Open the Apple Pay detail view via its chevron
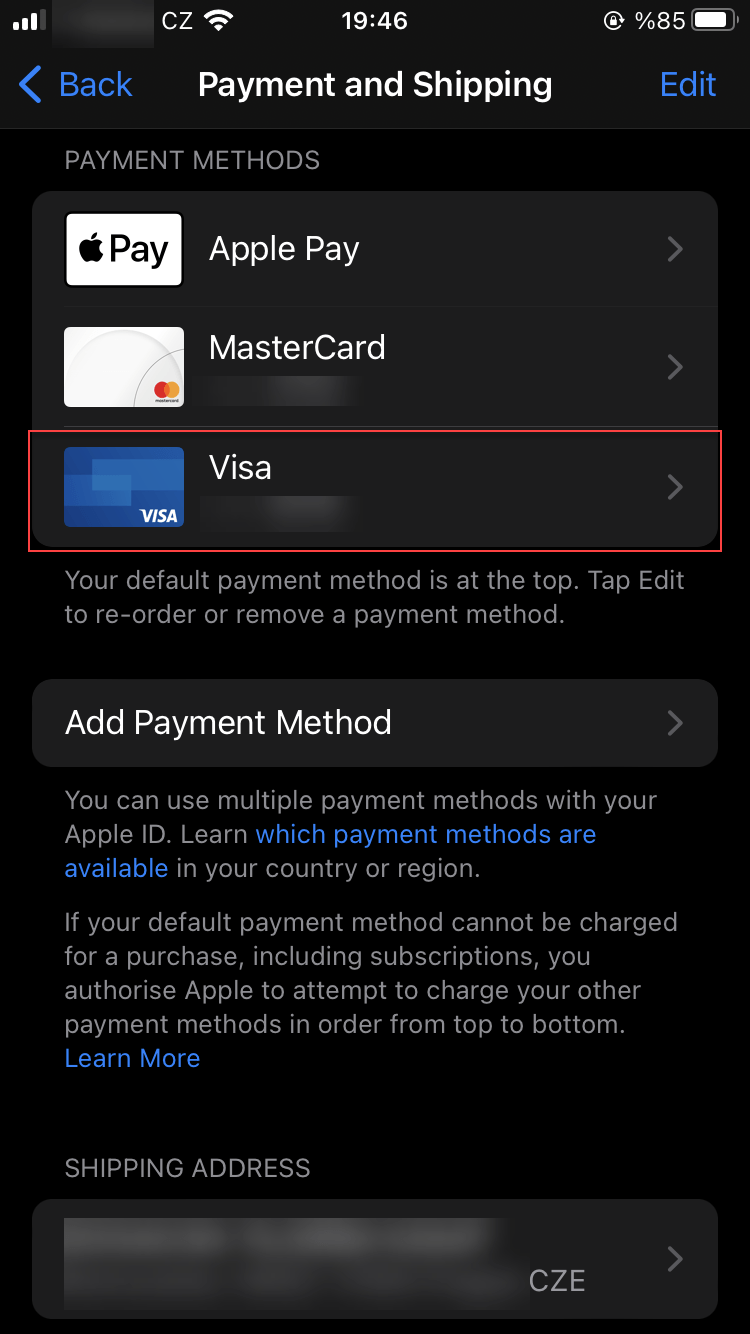The image size is (750, 1334). point(675,248)
